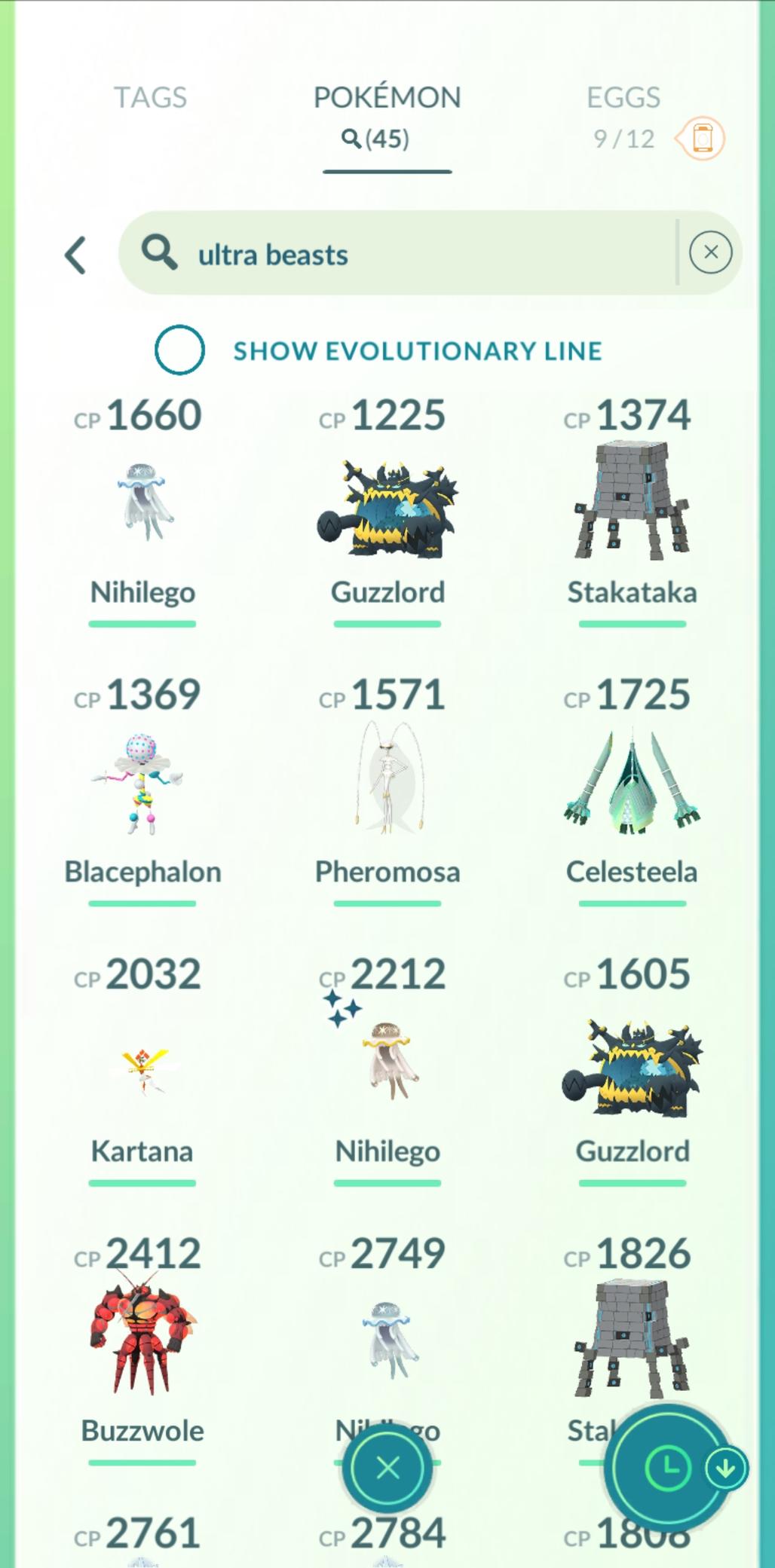Close the Pokémon storage screen
Screen dimensions: 775x1568
click(387, 1468)
